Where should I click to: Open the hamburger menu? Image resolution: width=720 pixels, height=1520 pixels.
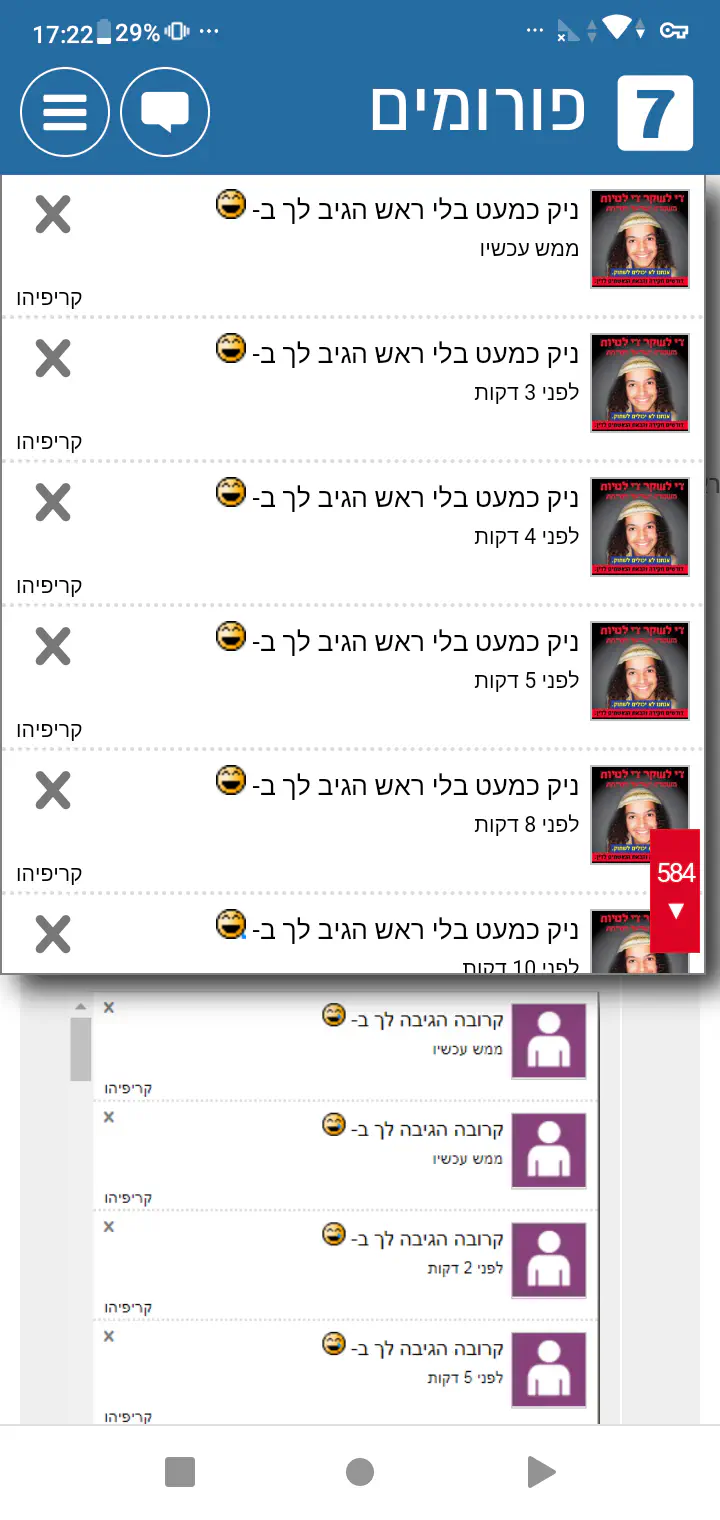[x=65, y=112]
